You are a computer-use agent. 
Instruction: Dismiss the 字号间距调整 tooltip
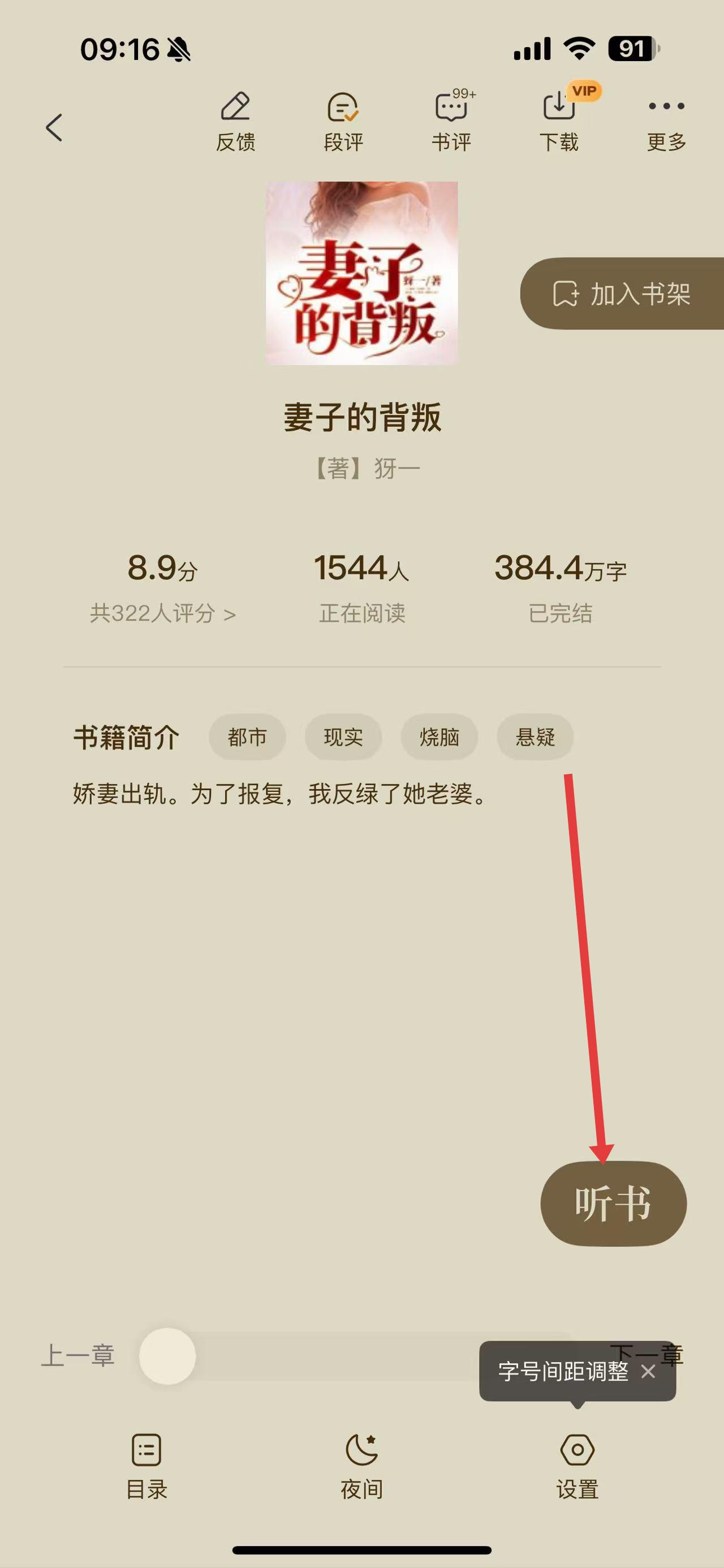tap(649, 1371)
